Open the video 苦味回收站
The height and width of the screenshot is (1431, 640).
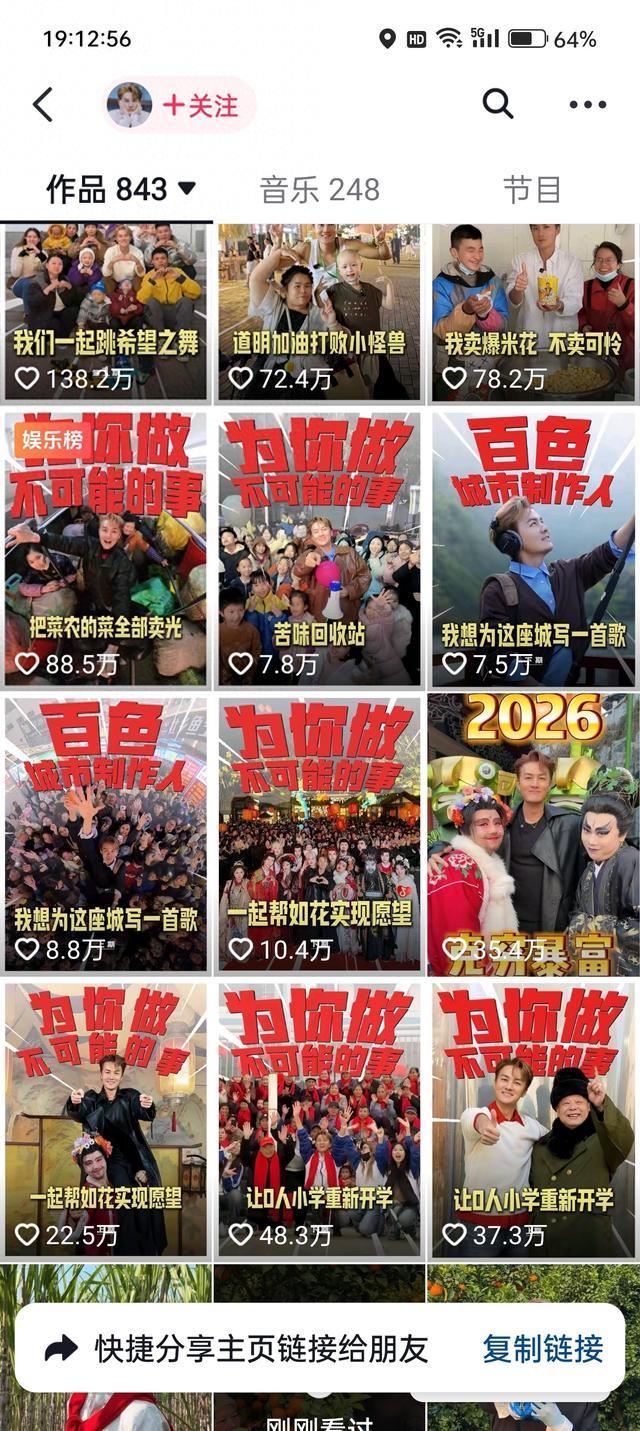tap(320, 550)
